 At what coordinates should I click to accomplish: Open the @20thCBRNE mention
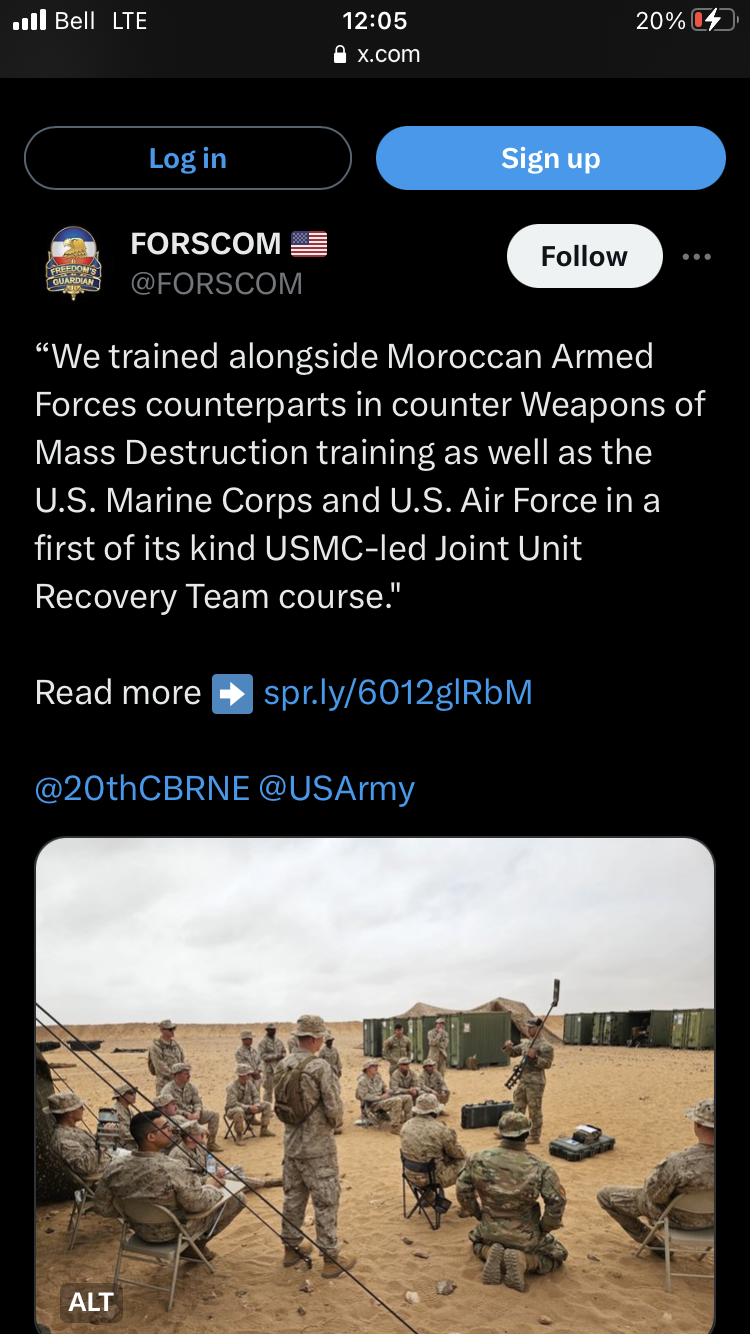142,788
